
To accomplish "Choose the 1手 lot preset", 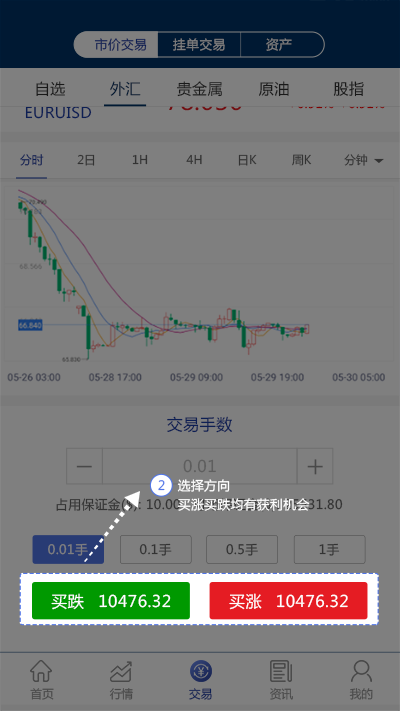I will (330, 550).
